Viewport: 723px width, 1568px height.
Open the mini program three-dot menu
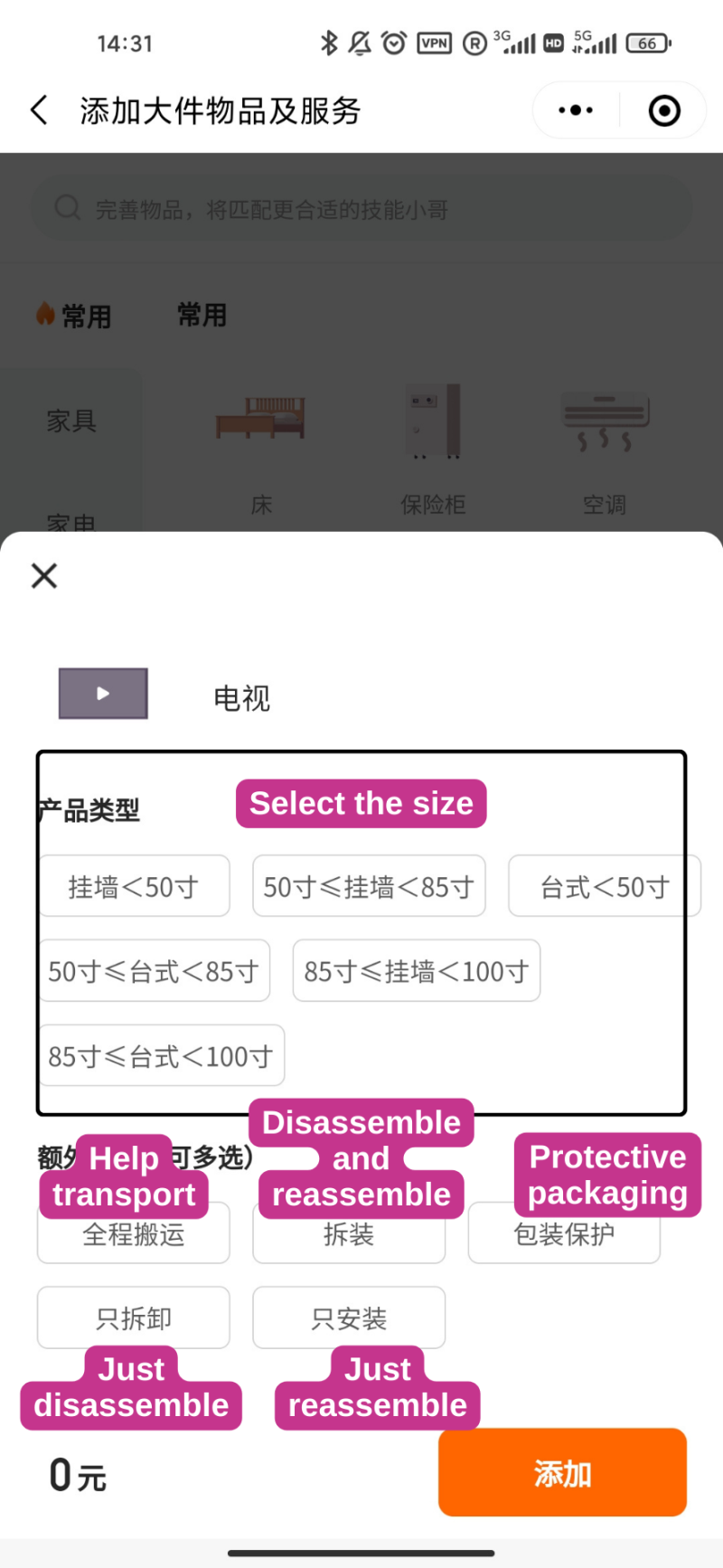click(576, 111)
